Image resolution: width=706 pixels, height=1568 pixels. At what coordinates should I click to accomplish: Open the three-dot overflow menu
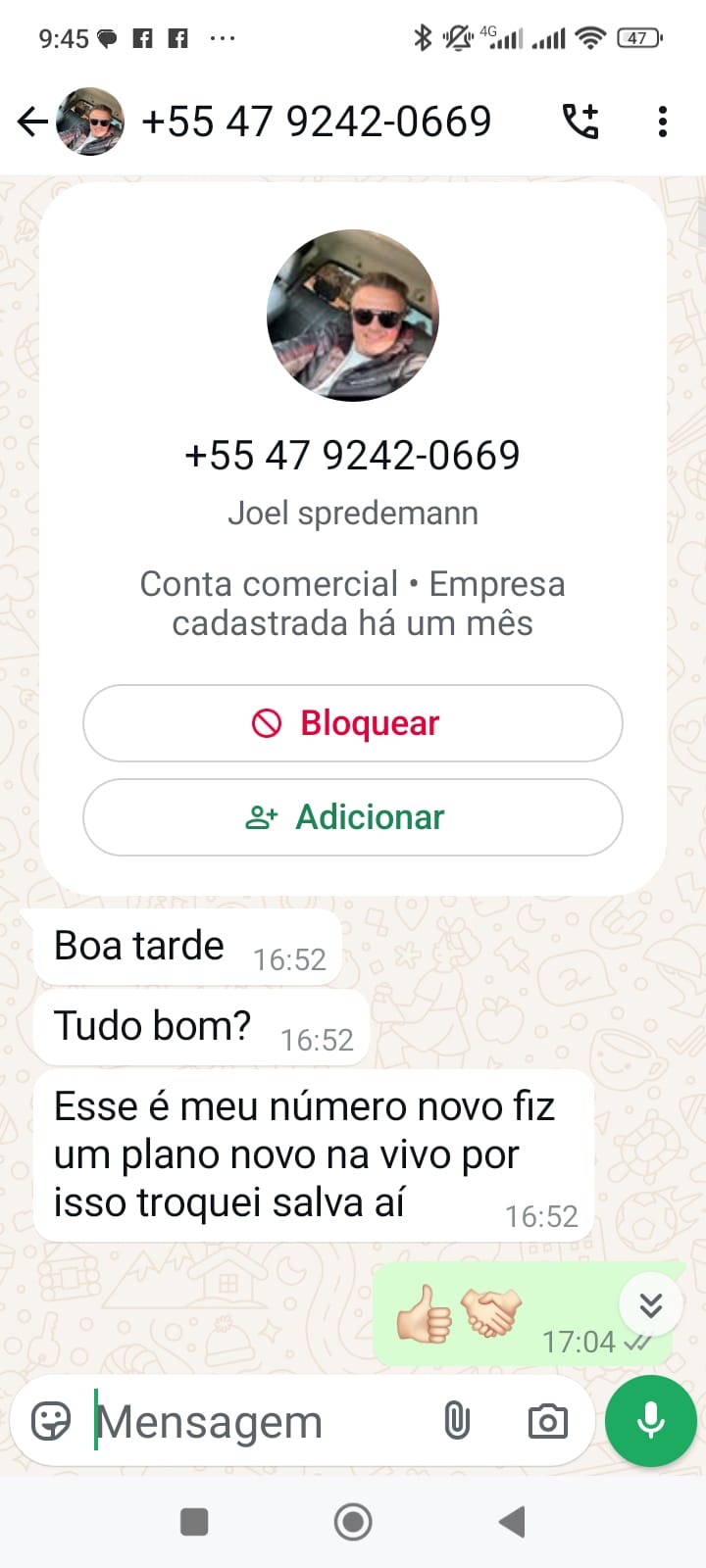663,122
